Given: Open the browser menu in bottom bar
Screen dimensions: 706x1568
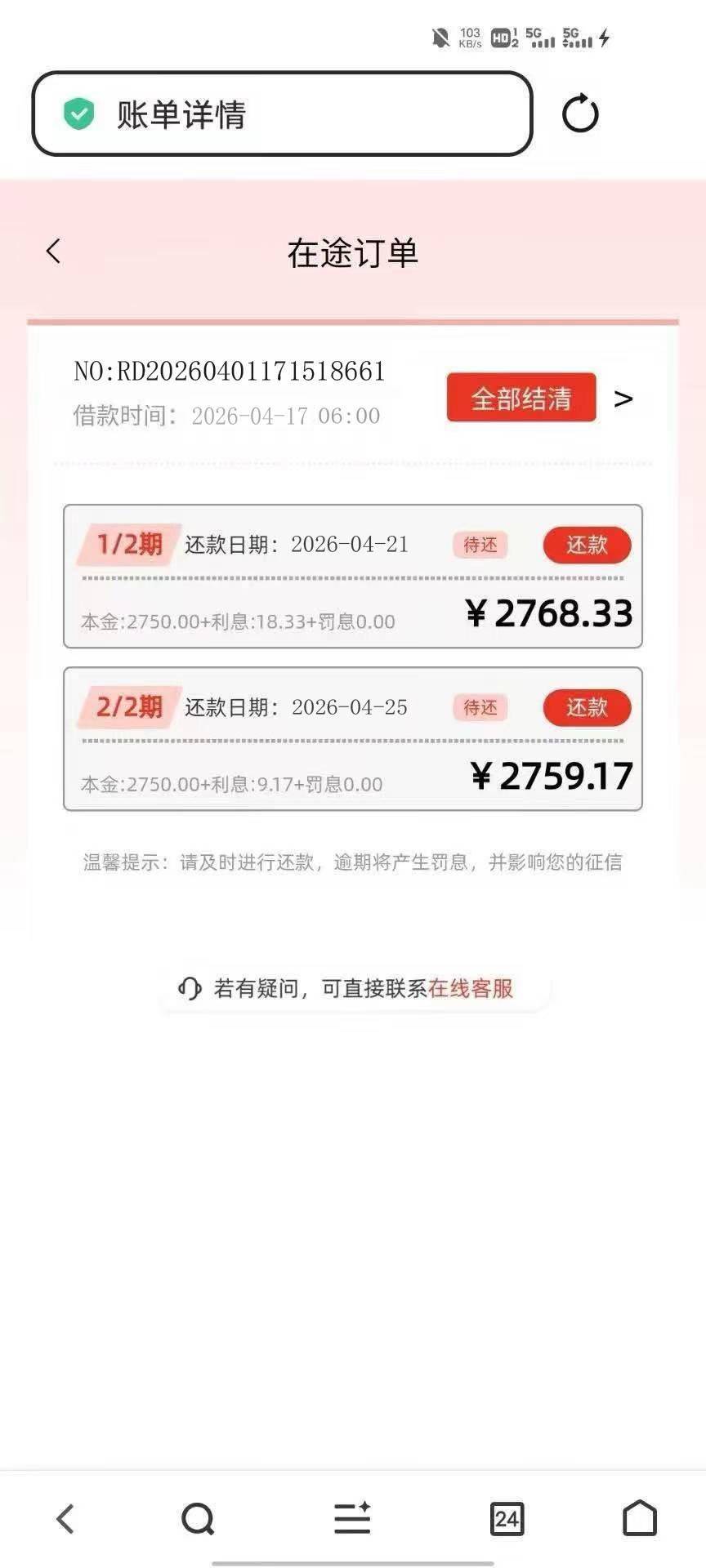Looking at the screenshot, I should click(x=352, y=1518).
